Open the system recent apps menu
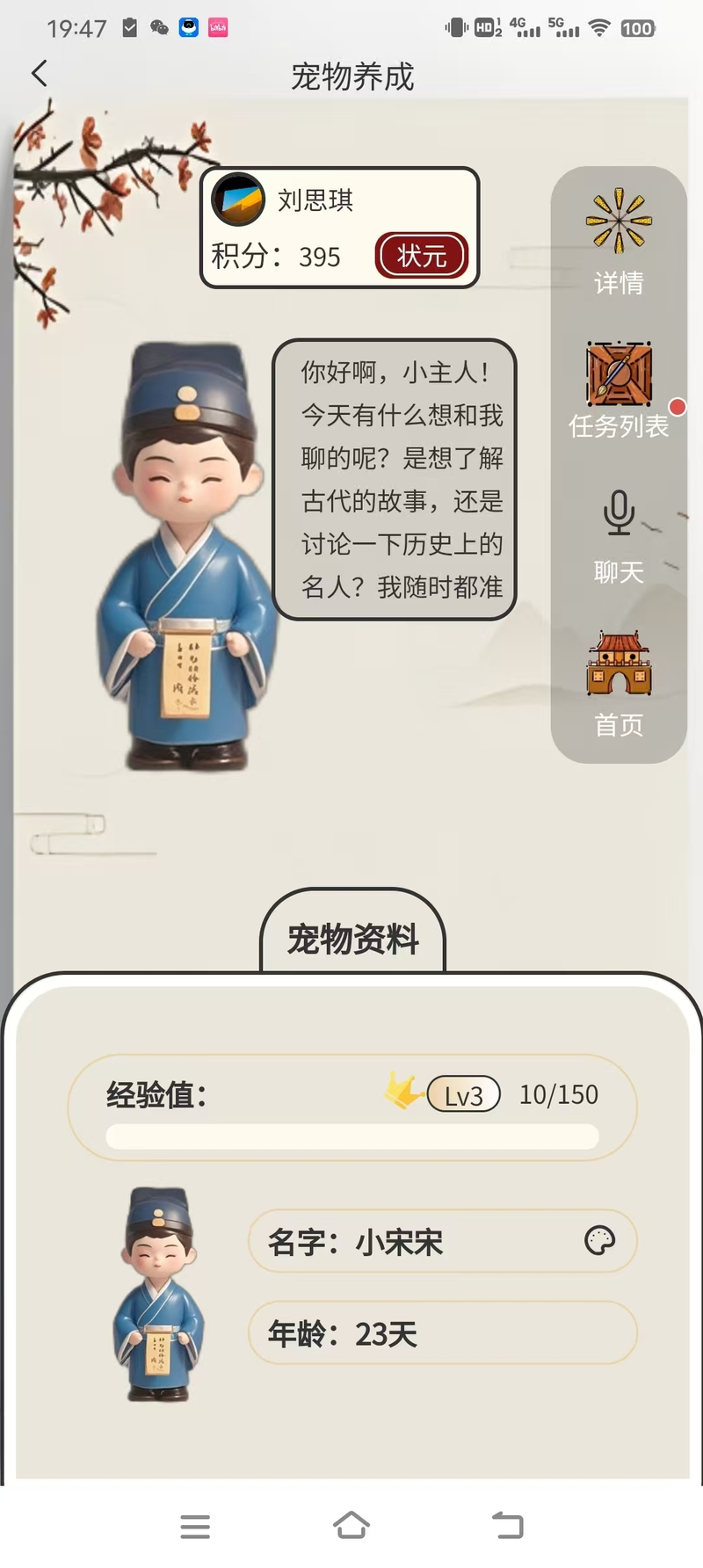Image resolution: width=703 pixels, height=1568 pixels. tap(195, 1526)
